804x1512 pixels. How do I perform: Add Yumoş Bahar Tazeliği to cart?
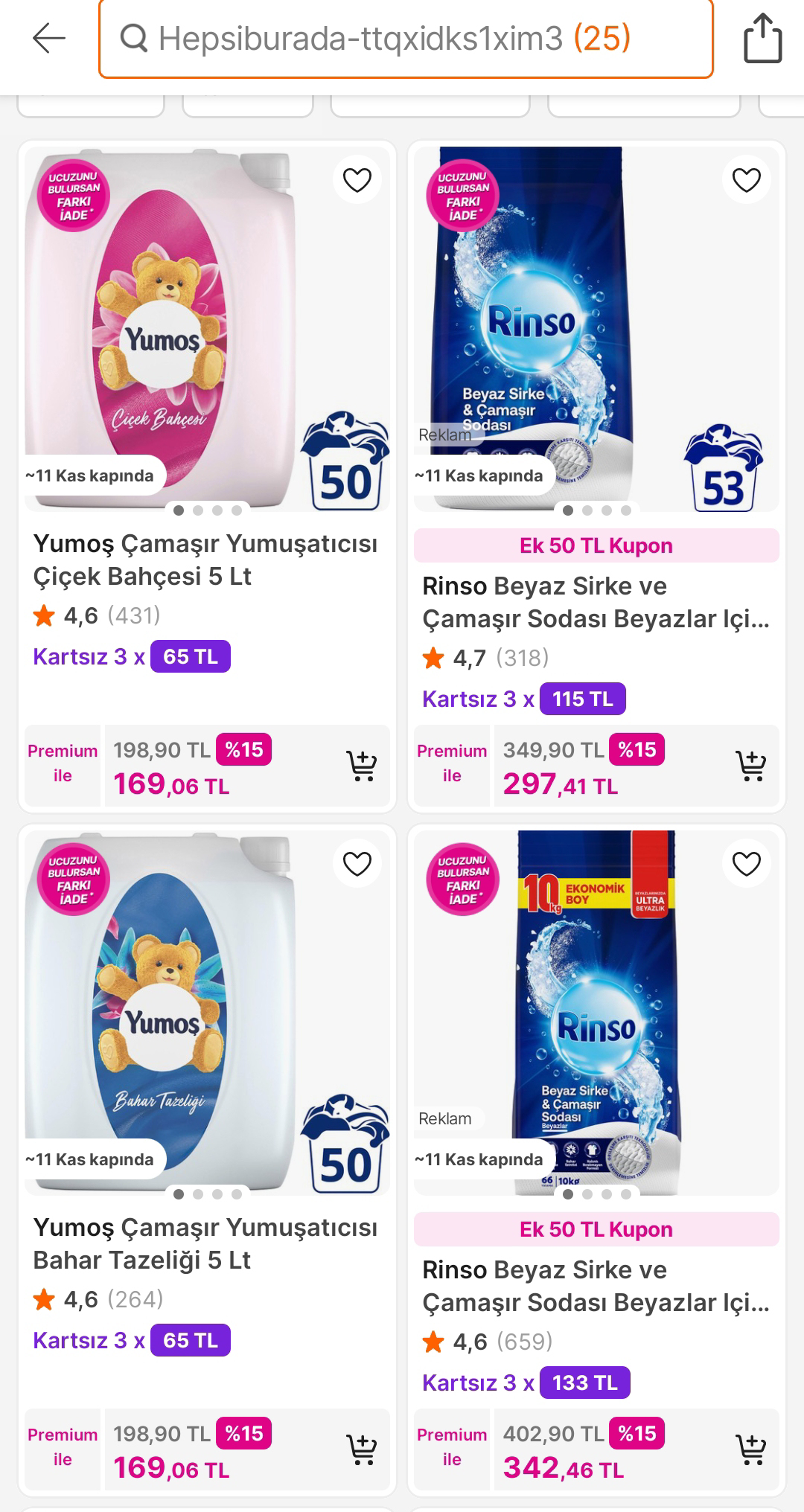coord(362,1449)
